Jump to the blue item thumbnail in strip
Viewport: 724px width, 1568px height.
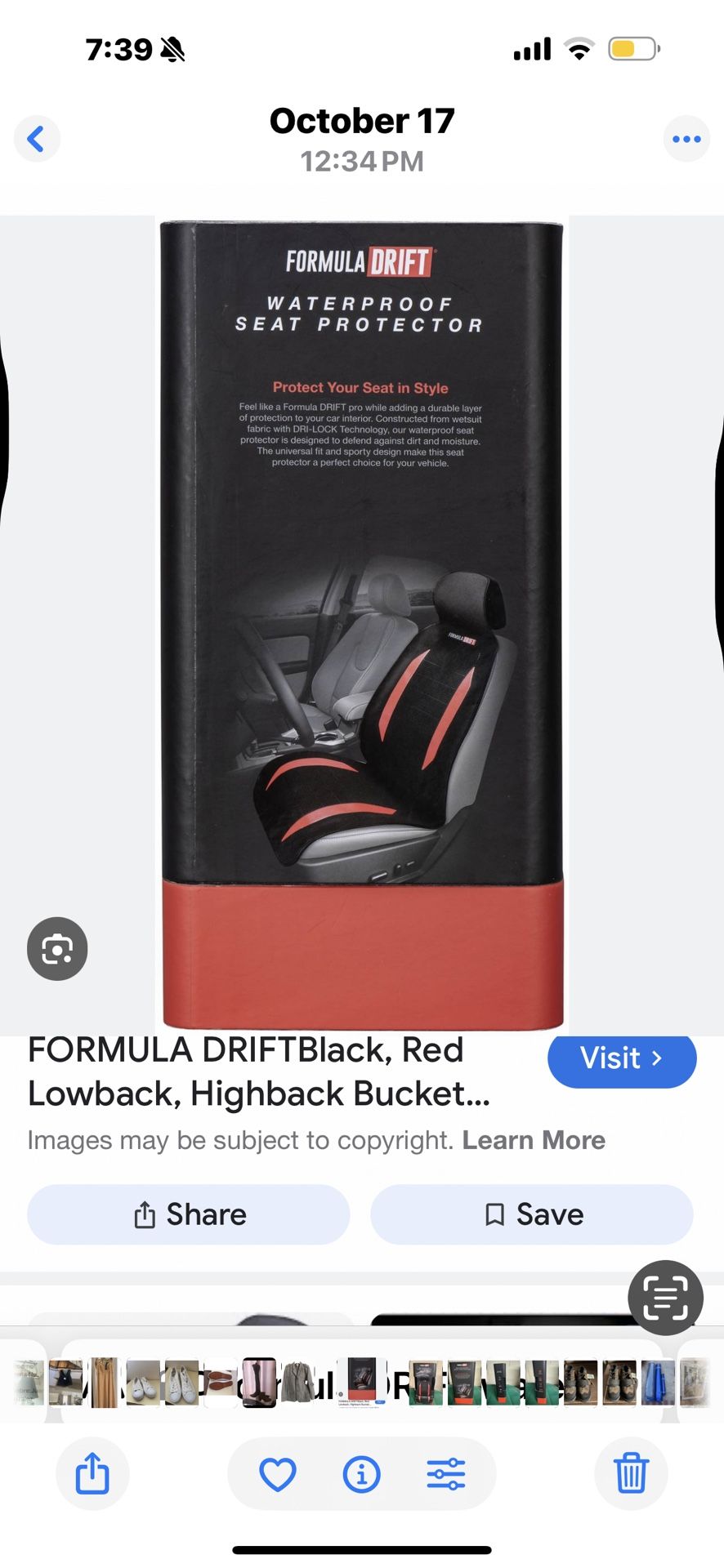pyautogui.click(x=659, y=1382)
